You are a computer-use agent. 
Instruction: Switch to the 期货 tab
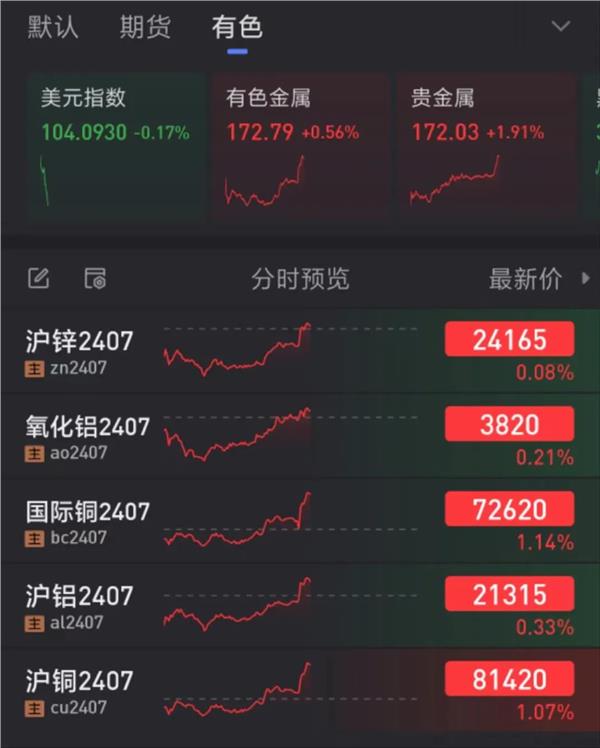[145, 27]
